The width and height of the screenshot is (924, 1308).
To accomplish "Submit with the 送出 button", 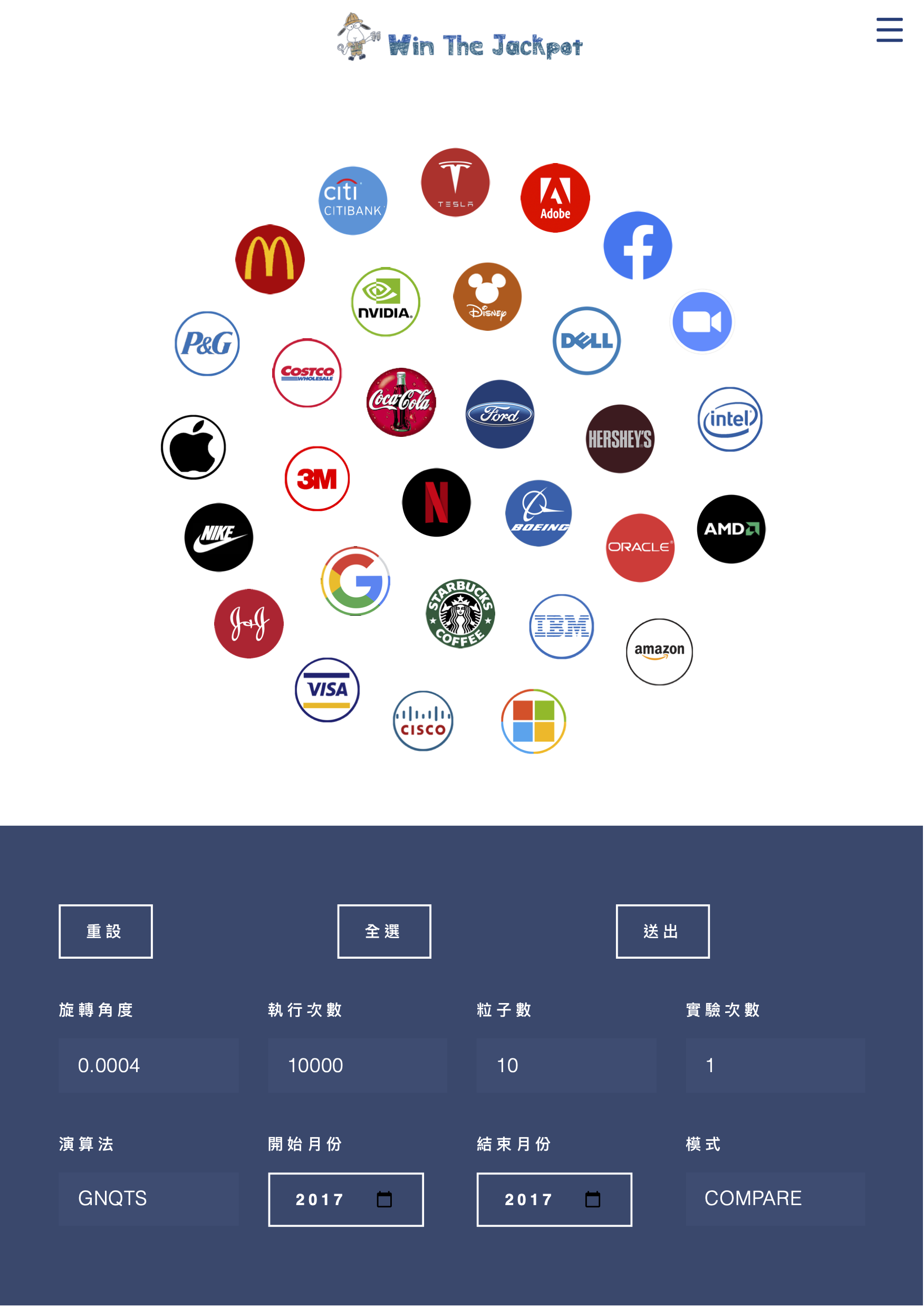I will [x=663, y=932].
